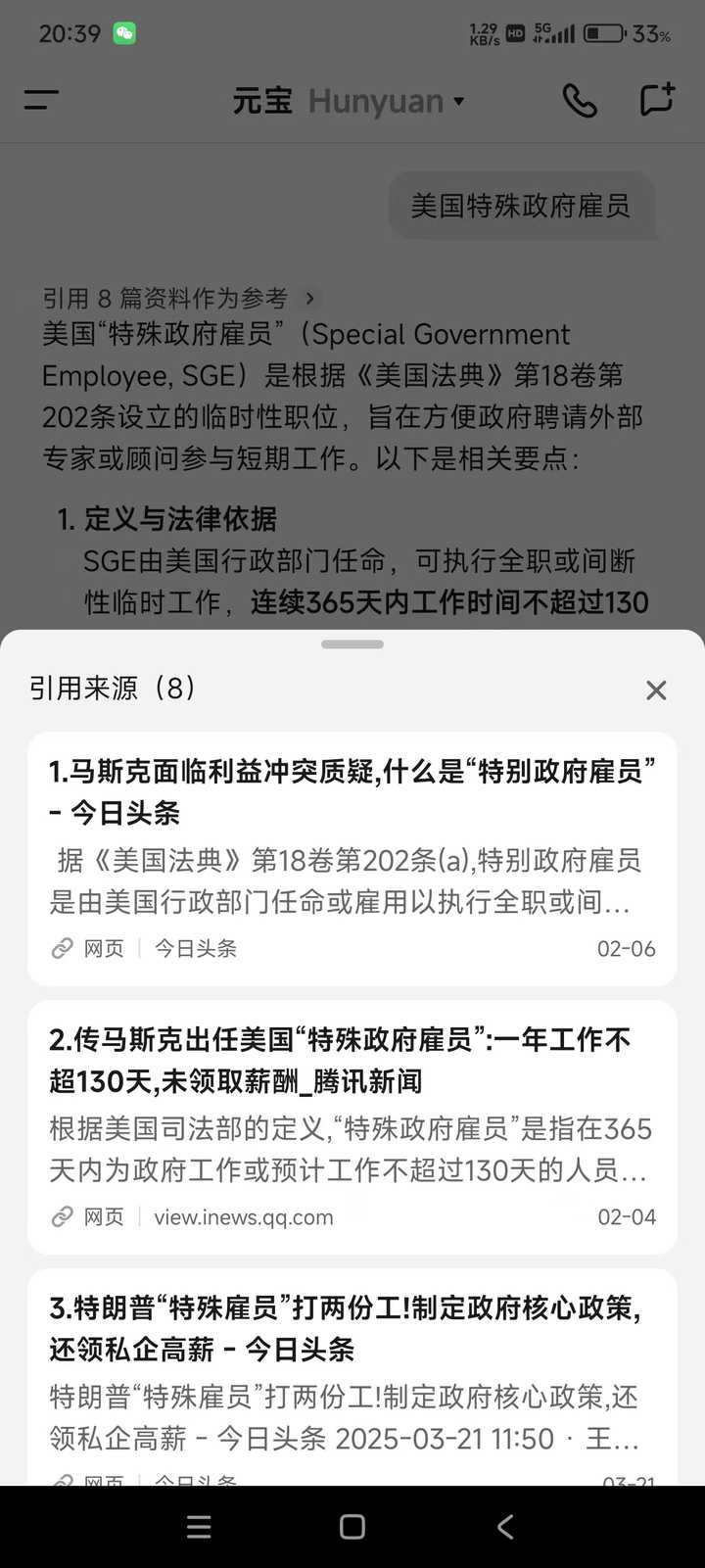Screen dimensions: 705x1568
Task: Click the link icon on the third citation card
Action: [x=61, y=1481]
